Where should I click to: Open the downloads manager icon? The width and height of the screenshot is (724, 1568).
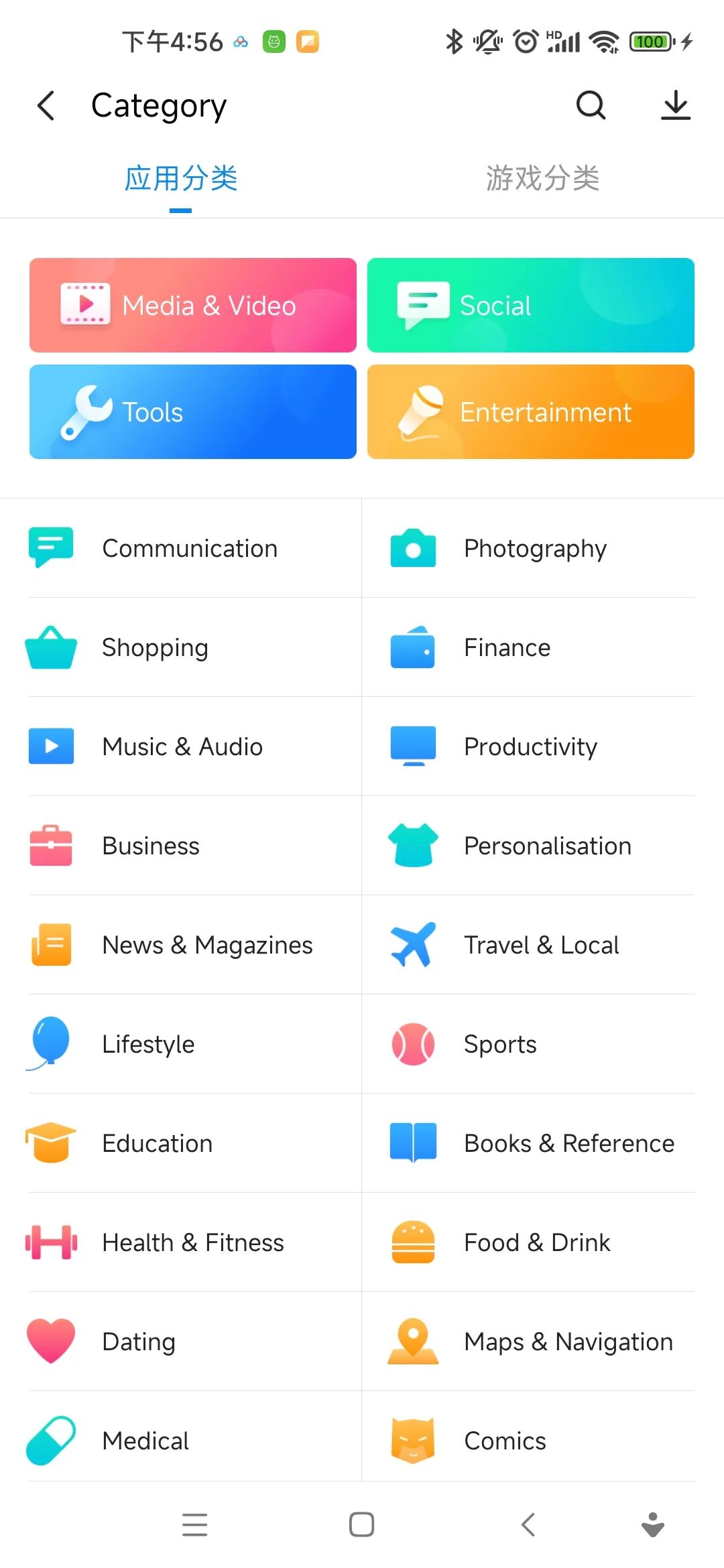coord(675,105)
